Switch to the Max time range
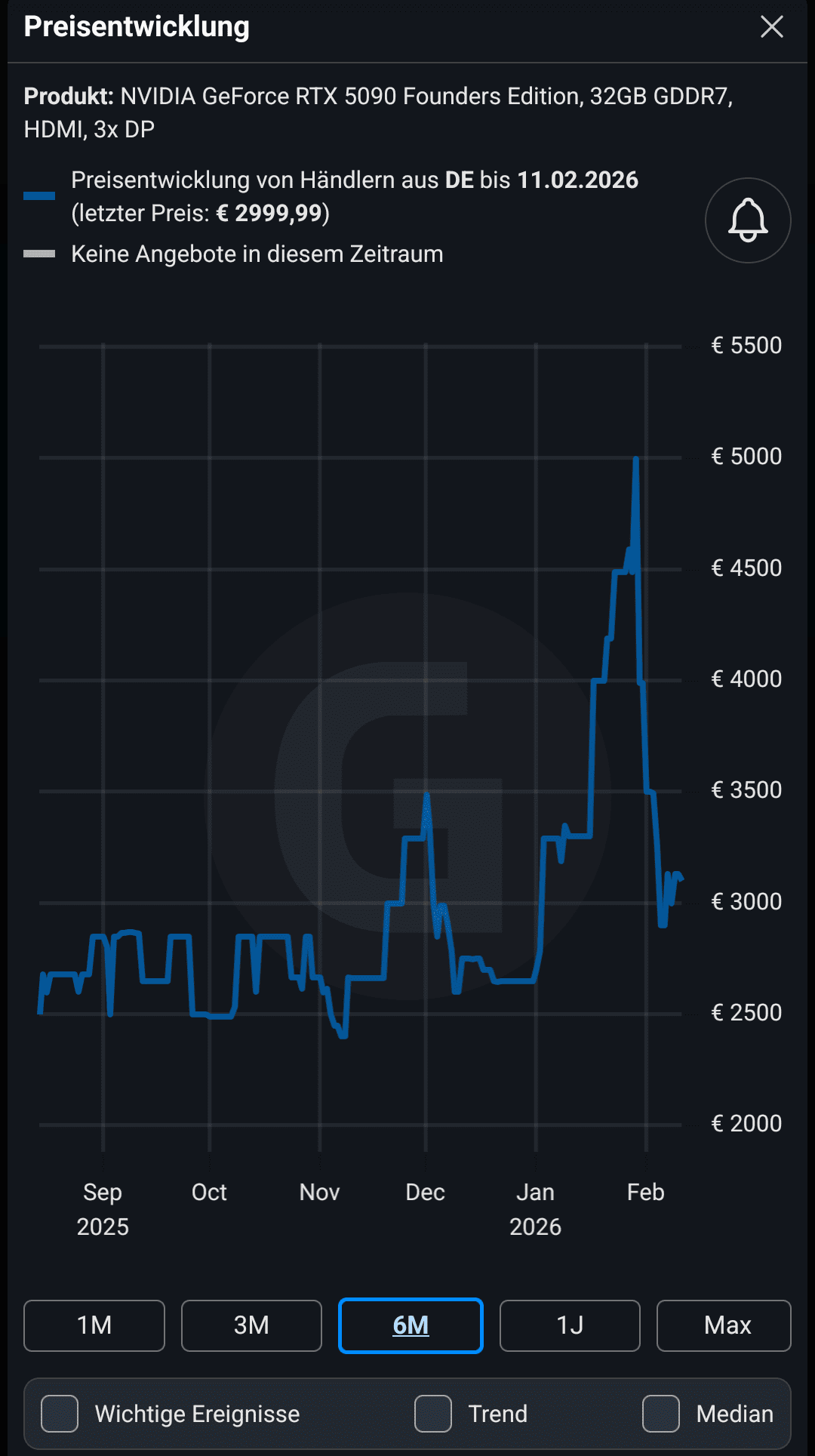The height and width of the screenshot is (1456, 815). point(724,1325)
